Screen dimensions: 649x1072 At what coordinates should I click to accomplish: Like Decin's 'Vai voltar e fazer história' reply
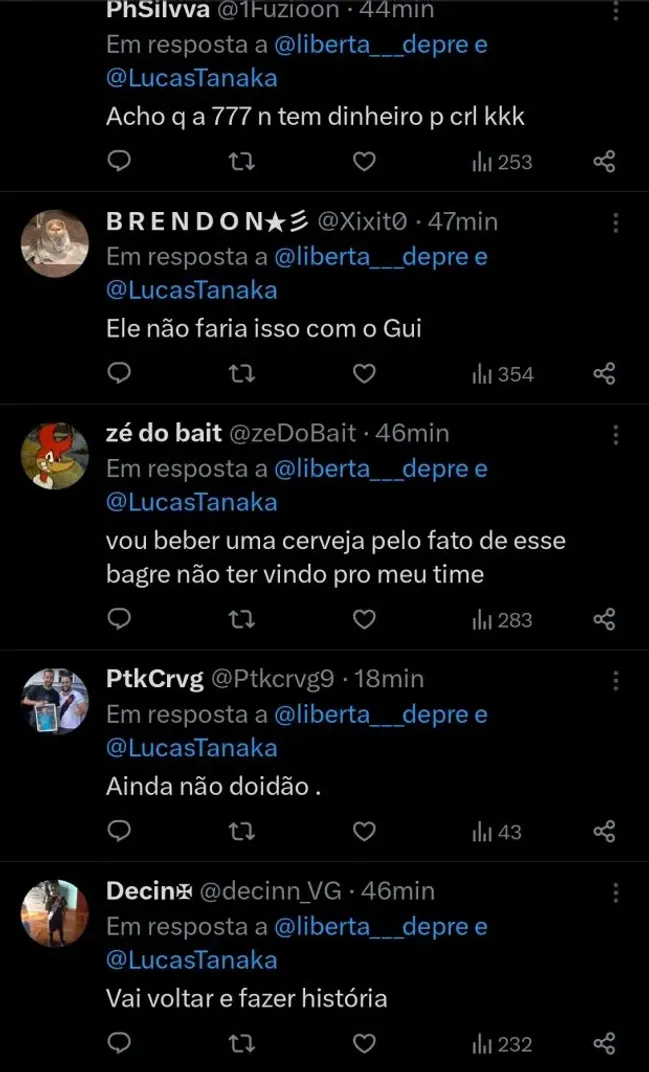(365, 1044)
